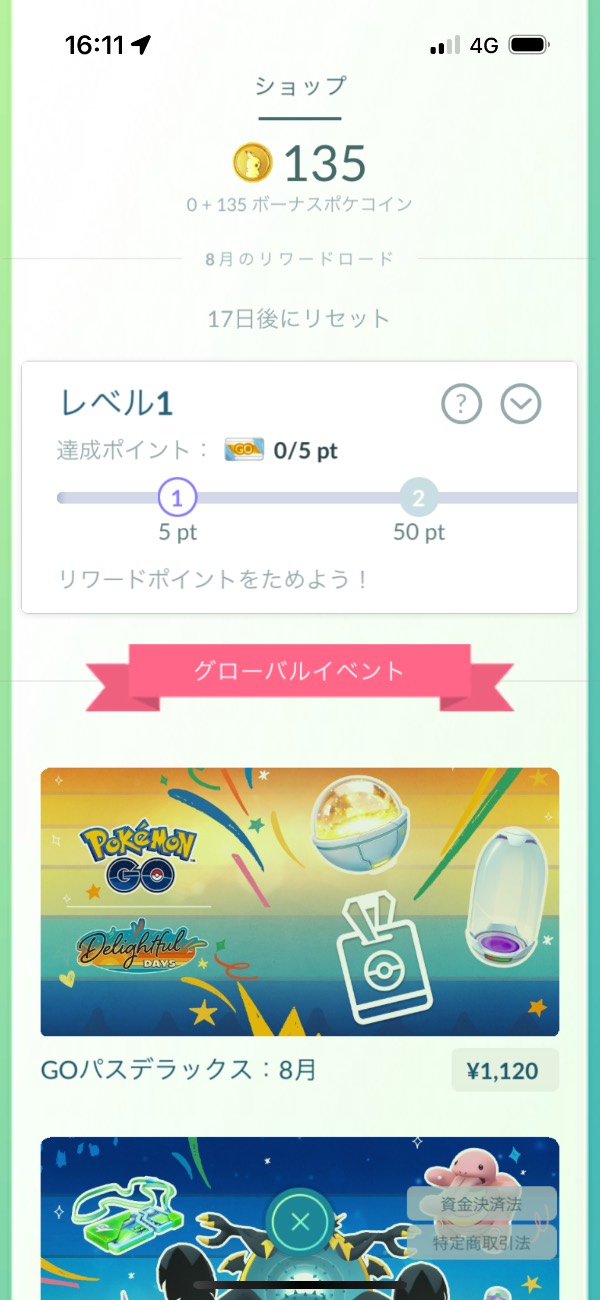
Task: Select the level 2 reward at 50 pt
Action: click(x=419, y=497)
